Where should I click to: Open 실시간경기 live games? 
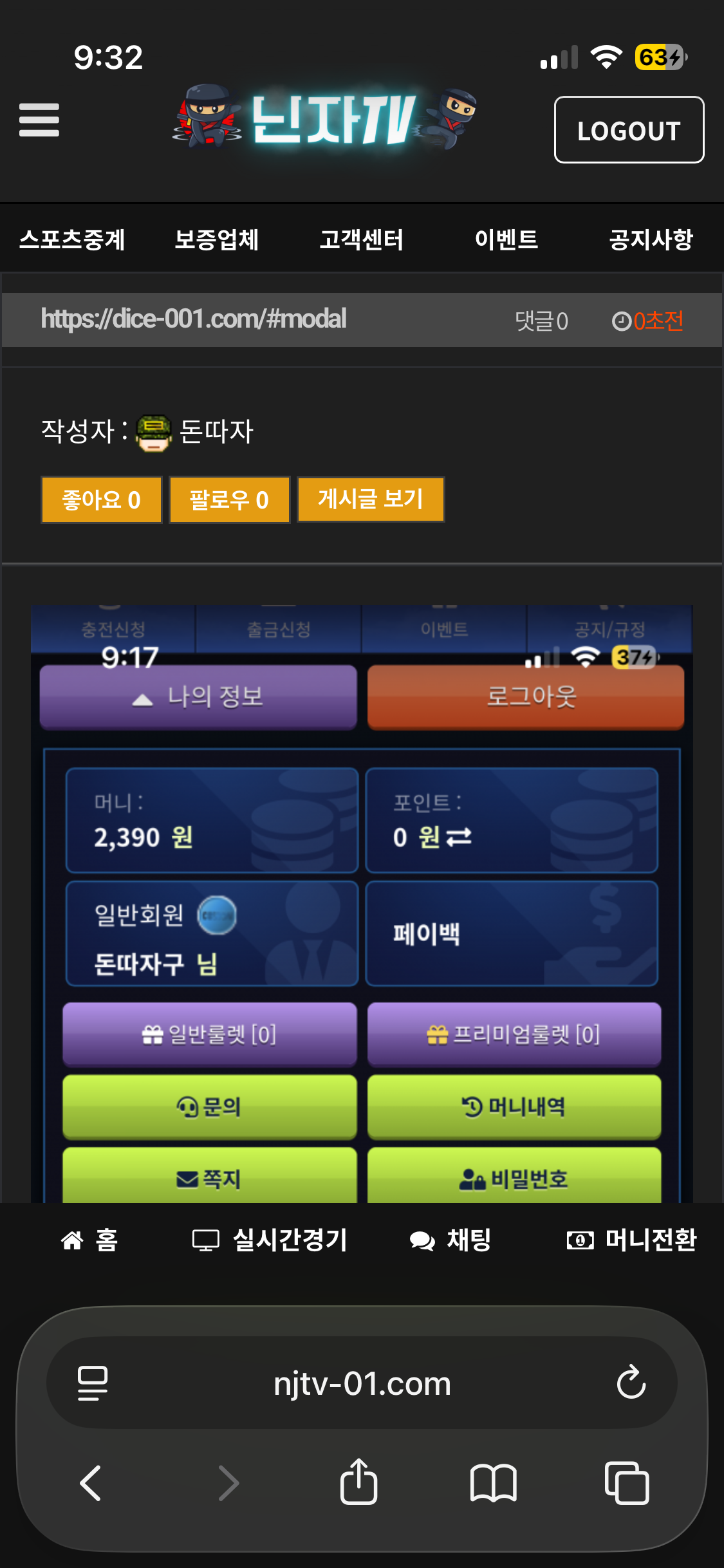[270, 1240]
